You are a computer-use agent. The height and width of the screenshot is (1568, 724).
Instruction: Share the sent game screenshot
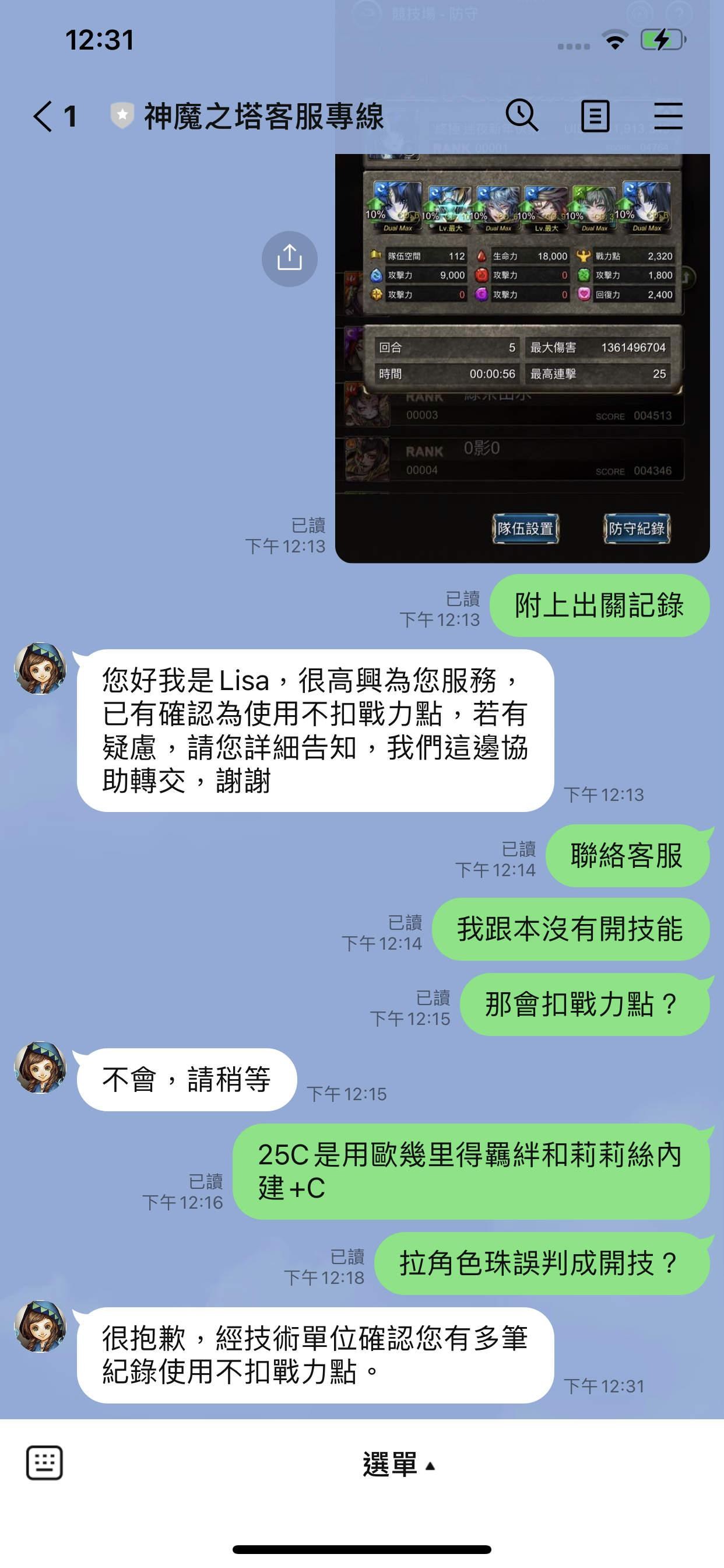coord(290,258)
